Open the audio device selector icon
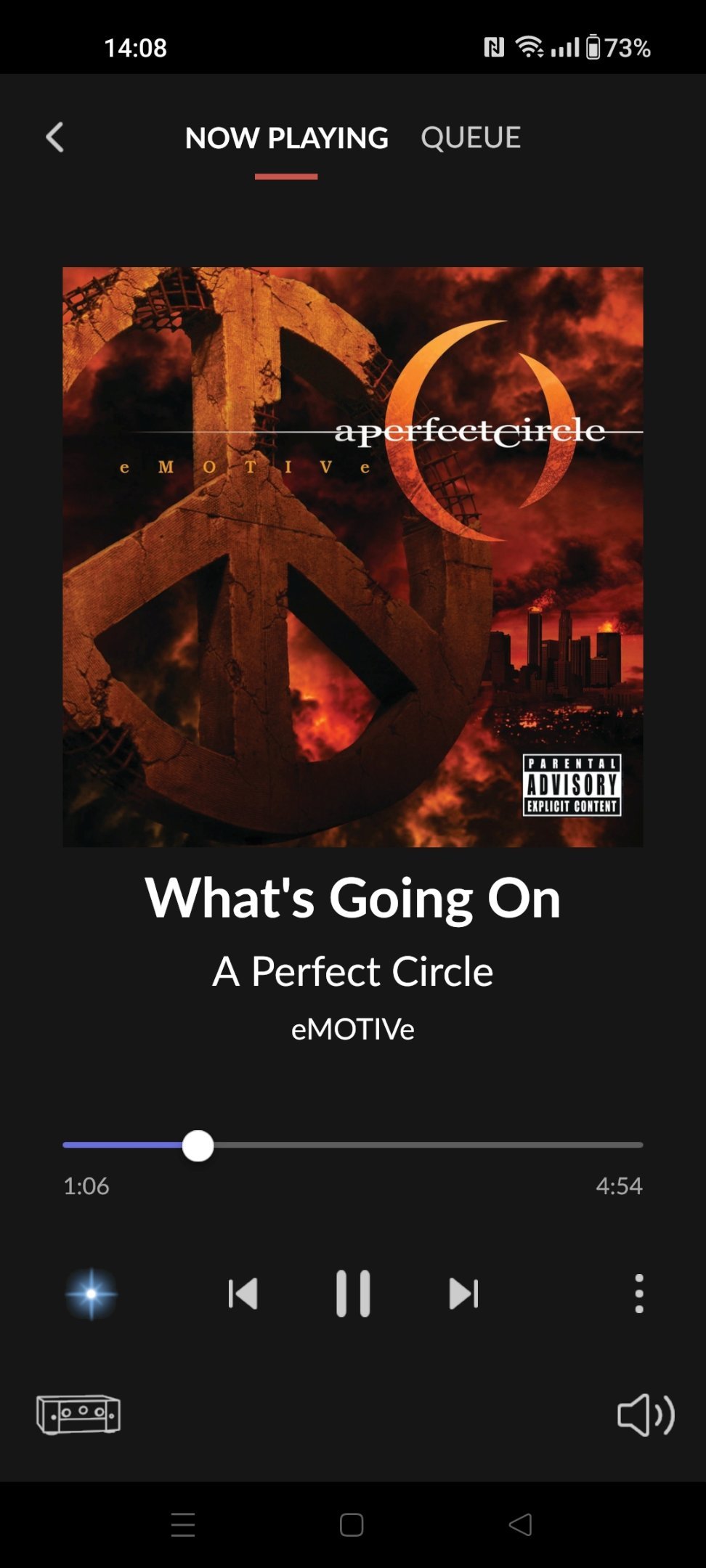Screen dimensions: 706x1568 pos(78,1415)
